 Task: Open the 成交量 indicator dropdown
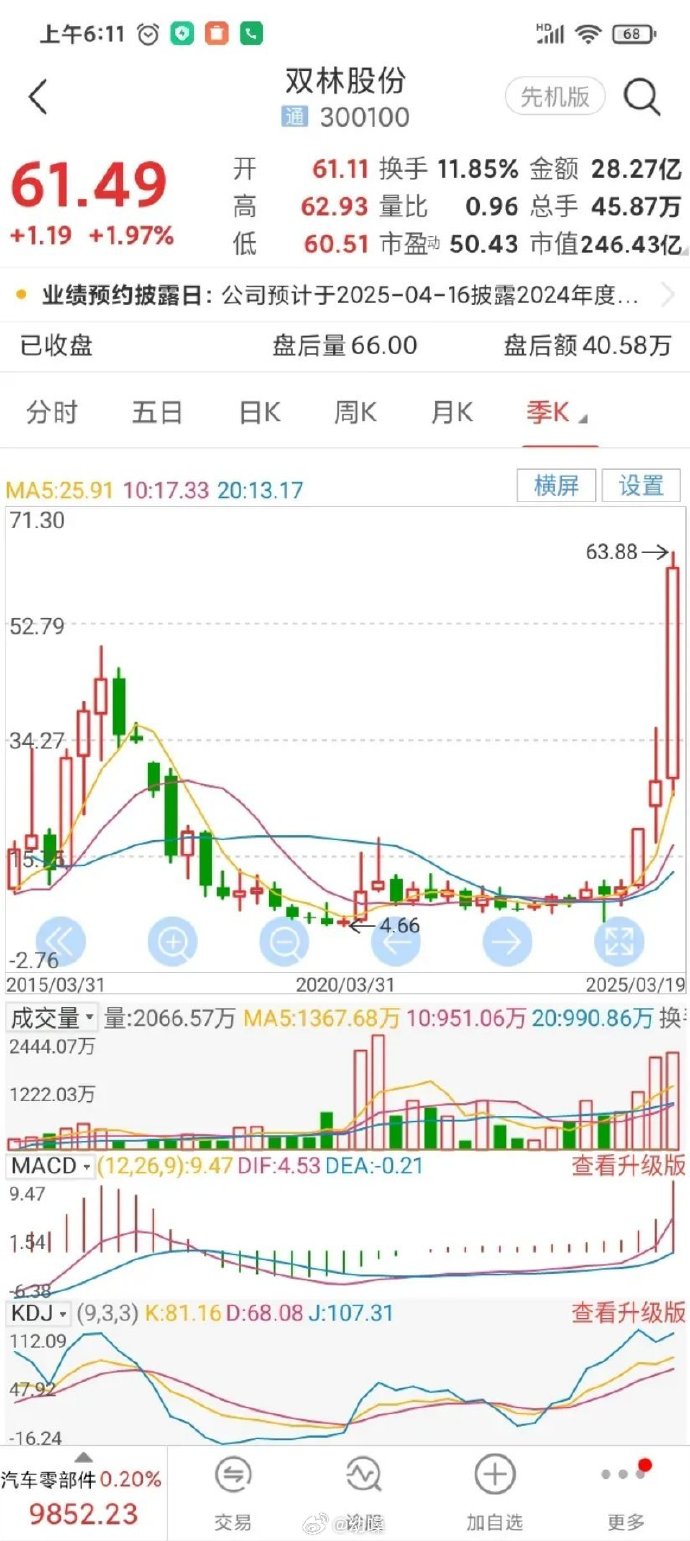click(x=52, y=1019)
